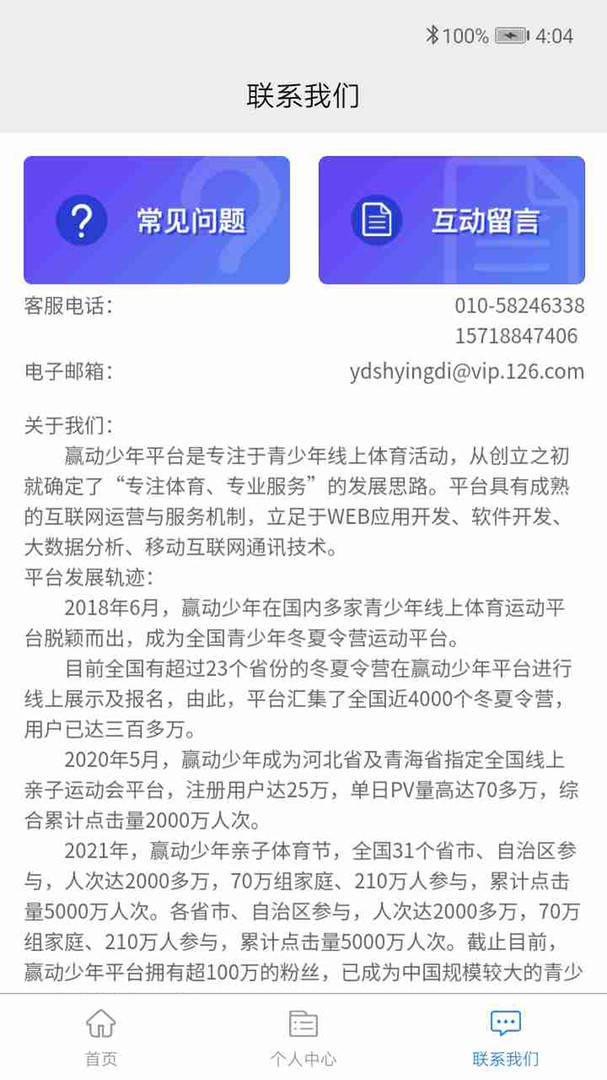
Task: Open the 互动留言 message card
Action: pos(451,220)
